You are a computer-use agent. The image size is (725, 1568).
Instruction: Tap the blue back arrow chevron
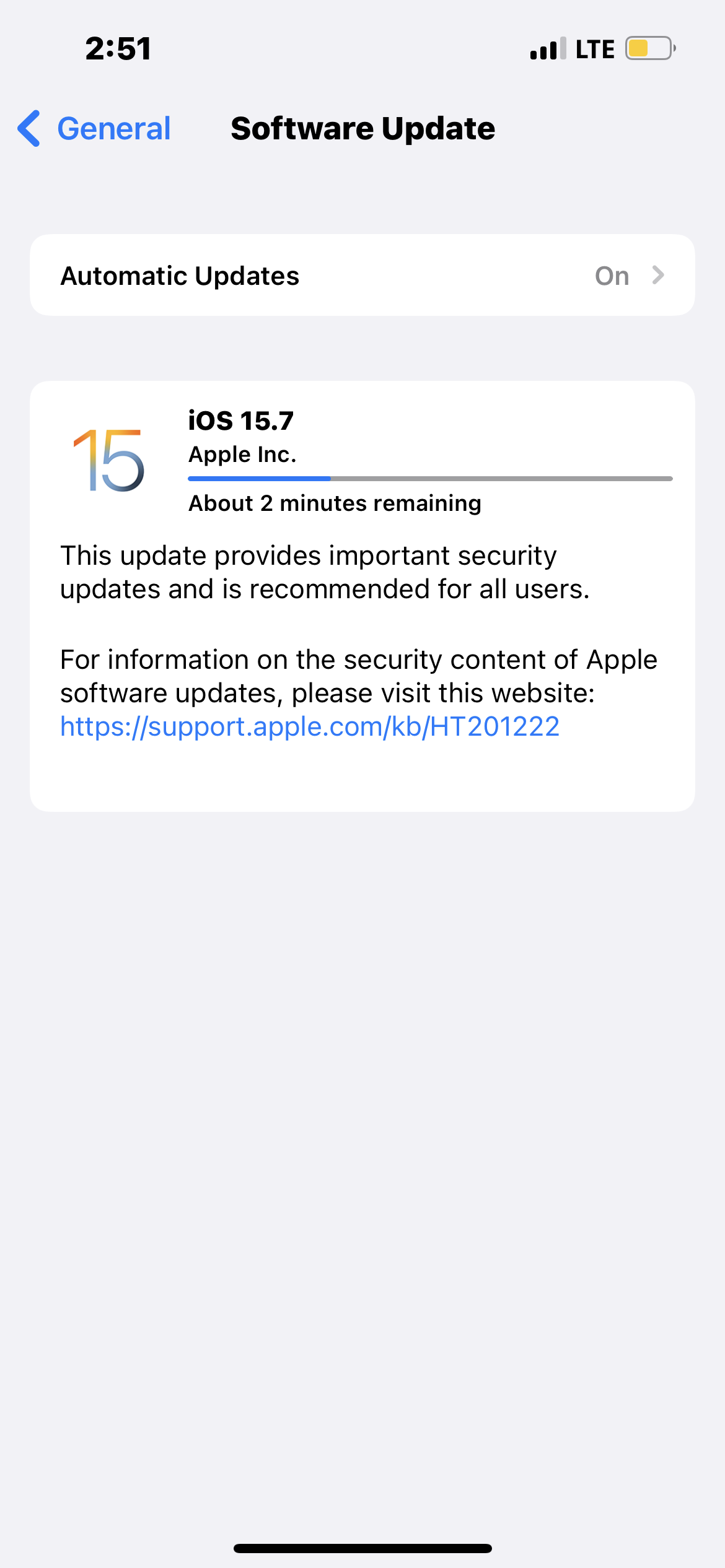pos(29,129)
